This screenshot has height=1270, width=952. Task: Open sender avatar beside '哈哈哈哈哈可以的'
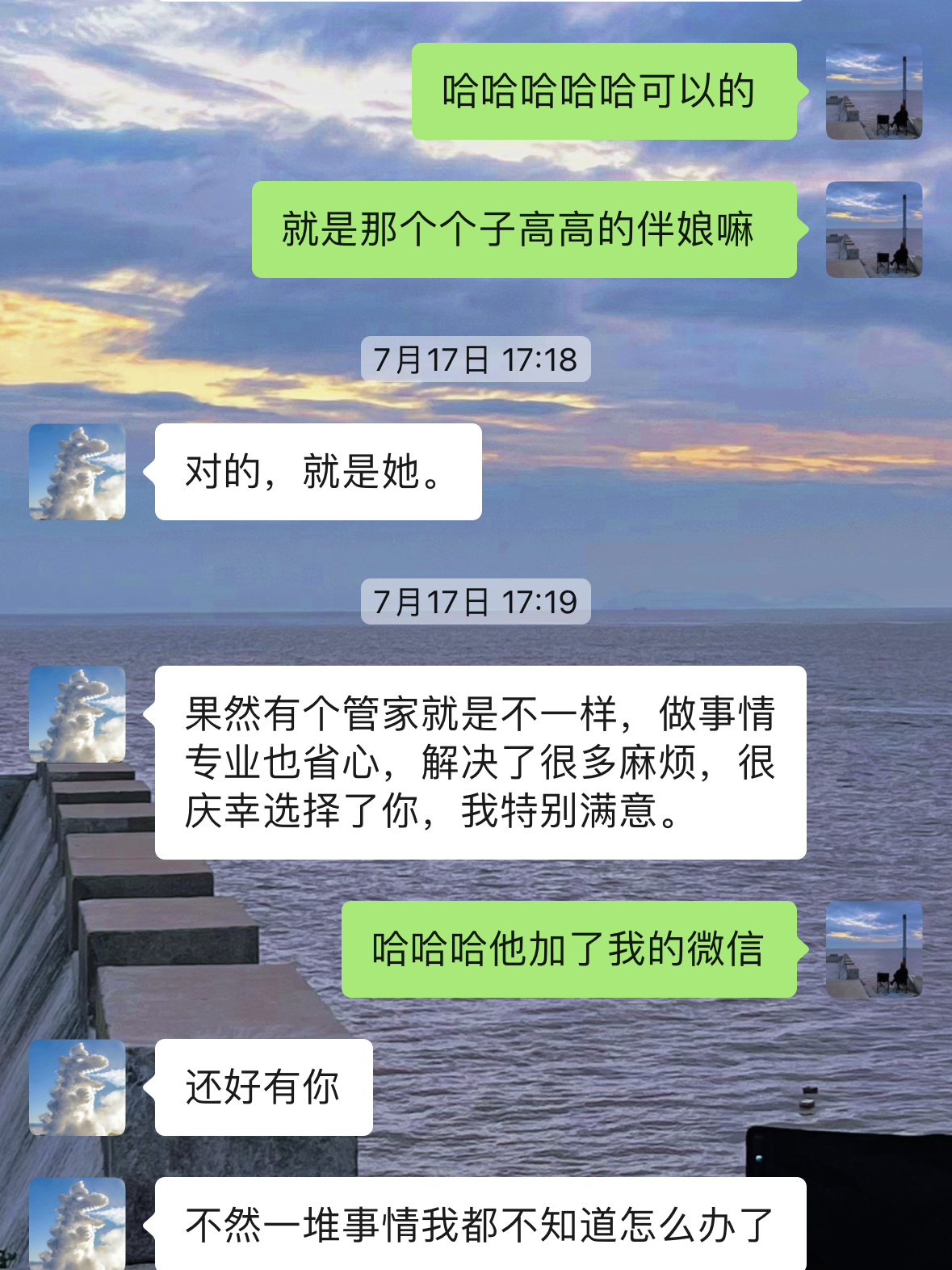[874, 92]
